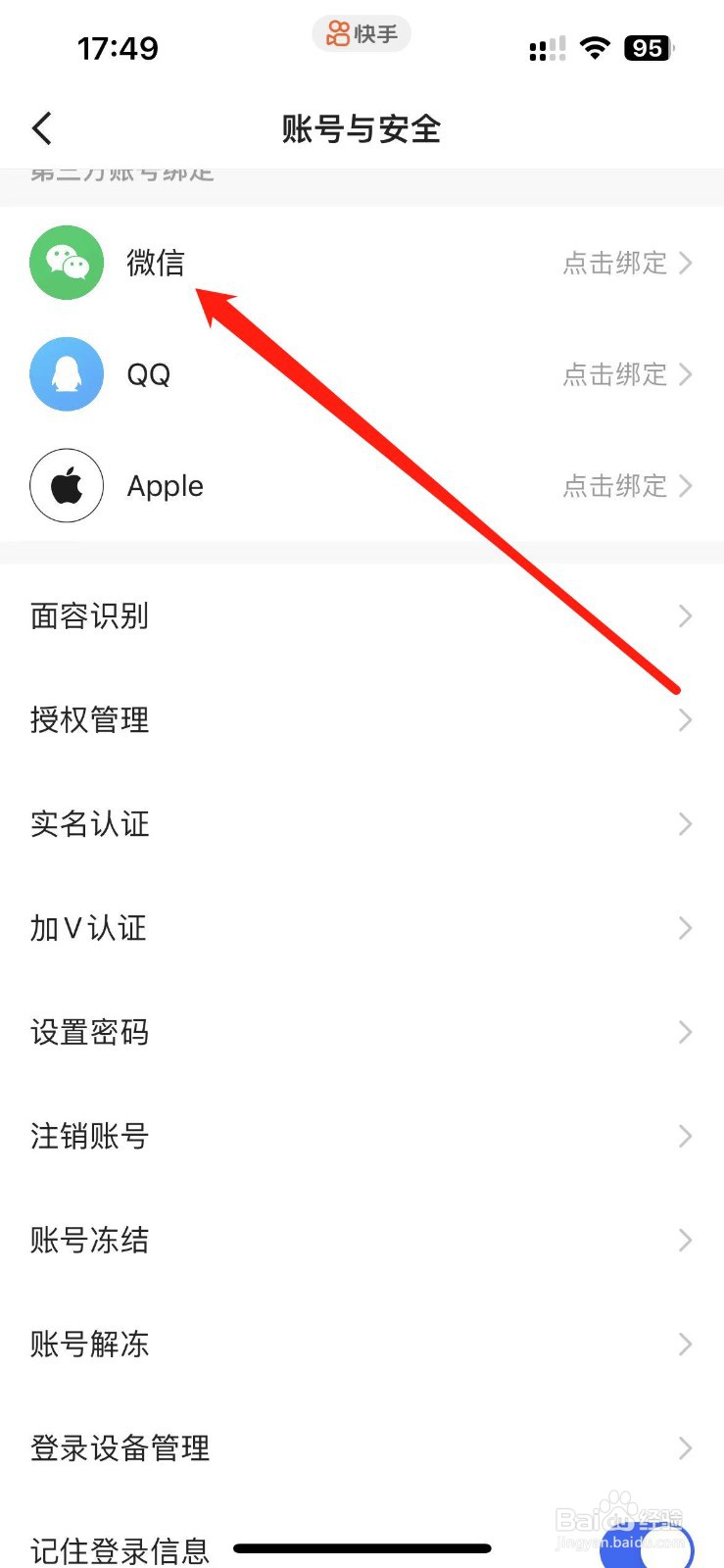The width and height of the screenshot is (724, 1568).
Task: Select 注销账号 to cancel account
Action: [x=89, y=1136]
